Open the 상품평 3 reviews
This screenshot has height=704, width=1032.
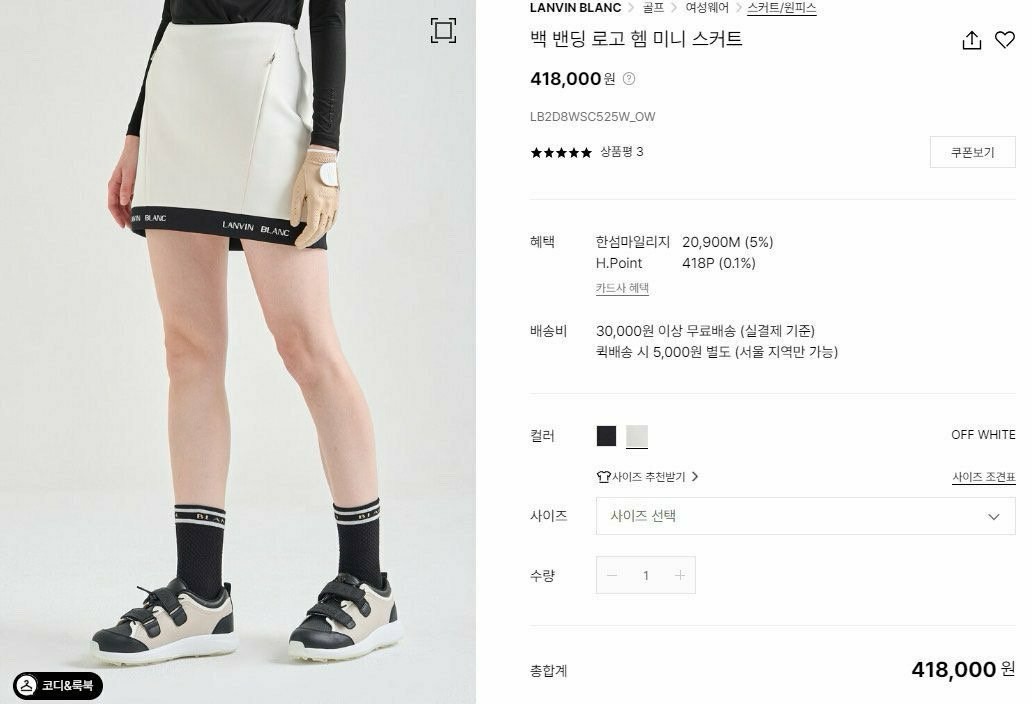coord(621,152)
